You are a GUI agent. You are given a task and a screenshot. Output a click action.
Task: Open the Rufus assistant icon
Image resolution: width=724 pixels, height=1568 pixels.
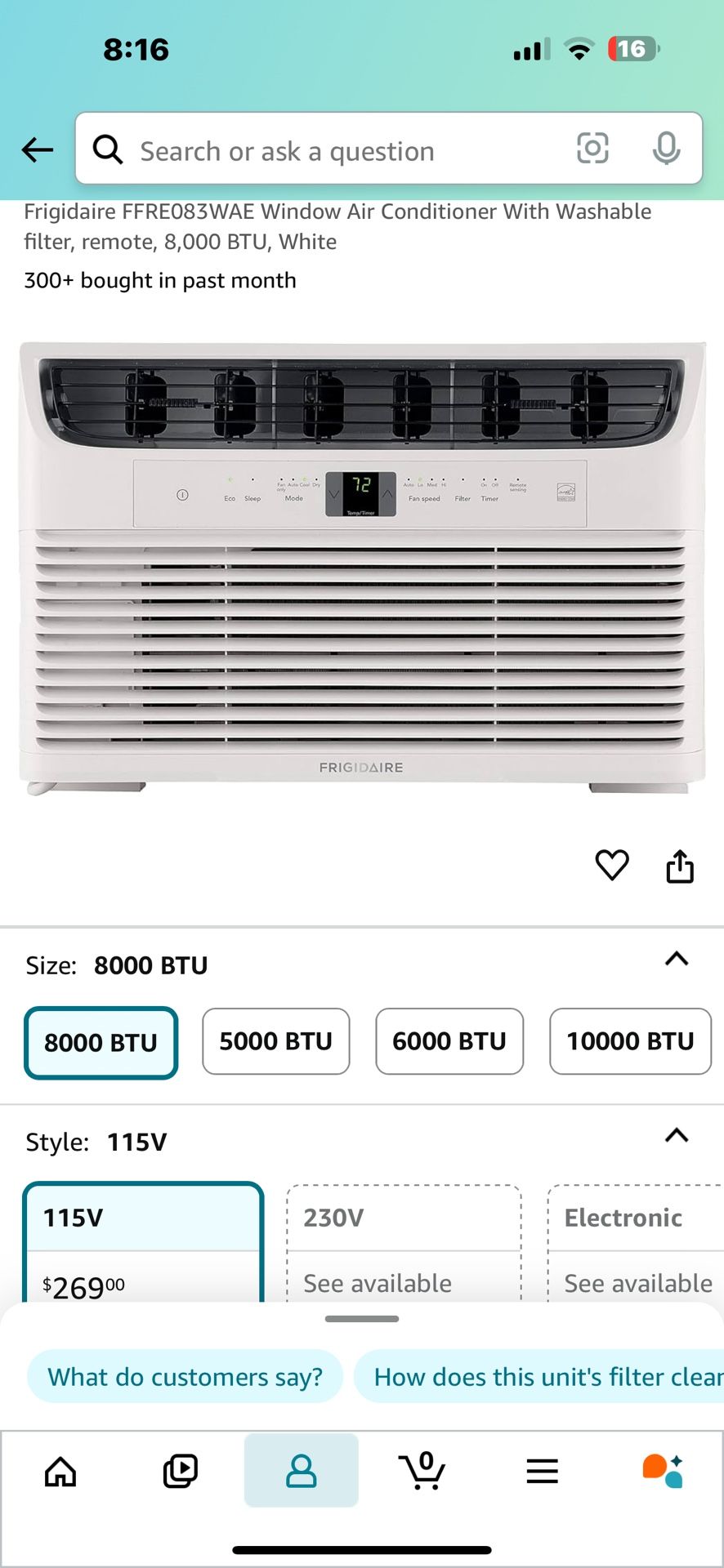(x=664, y=1470)
